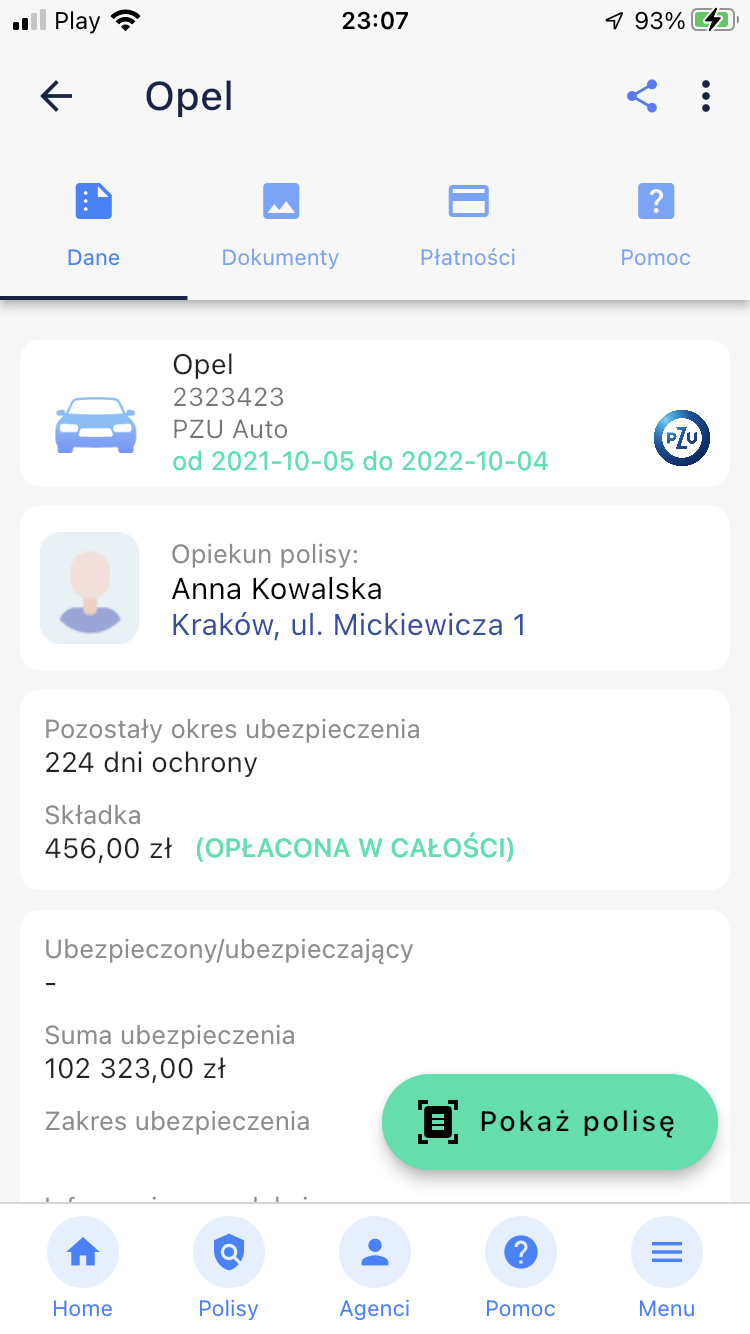Open Agenci in bottom navigation
The image size is (750, 1334).
point(375,1268)
